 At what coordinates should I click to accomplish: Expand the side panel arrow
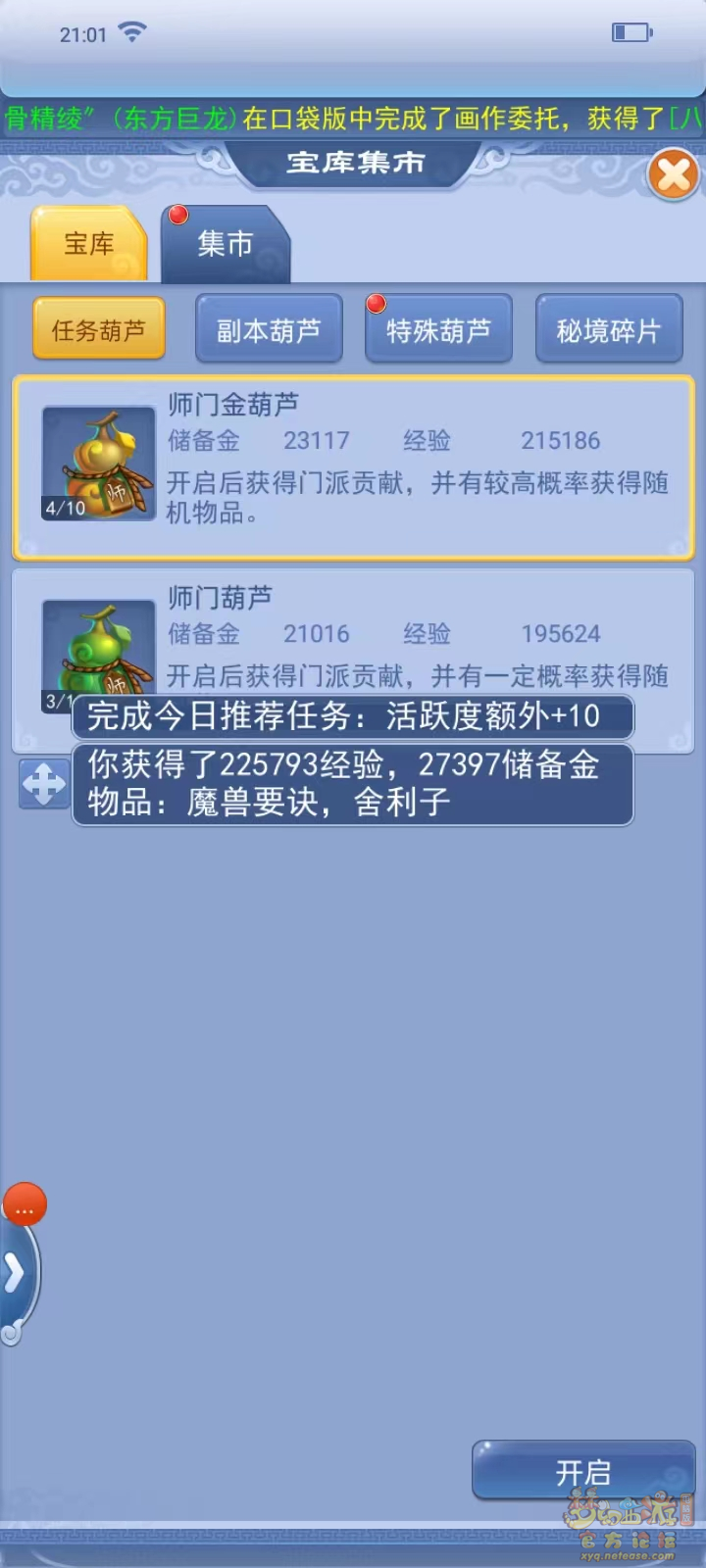click(x=15, y=1274)
